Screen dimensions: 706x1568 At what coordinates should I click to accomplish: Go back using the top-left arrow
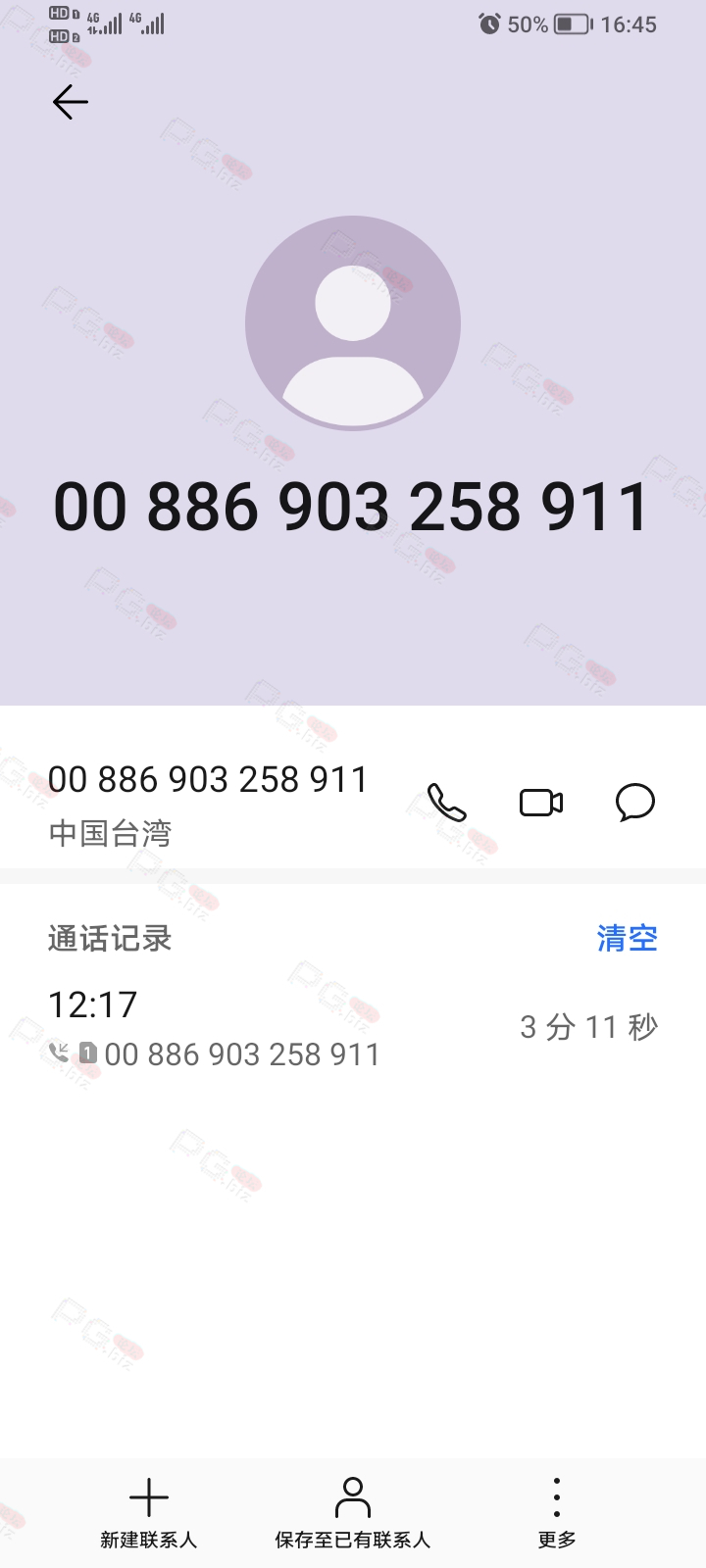tap(71, 102)
